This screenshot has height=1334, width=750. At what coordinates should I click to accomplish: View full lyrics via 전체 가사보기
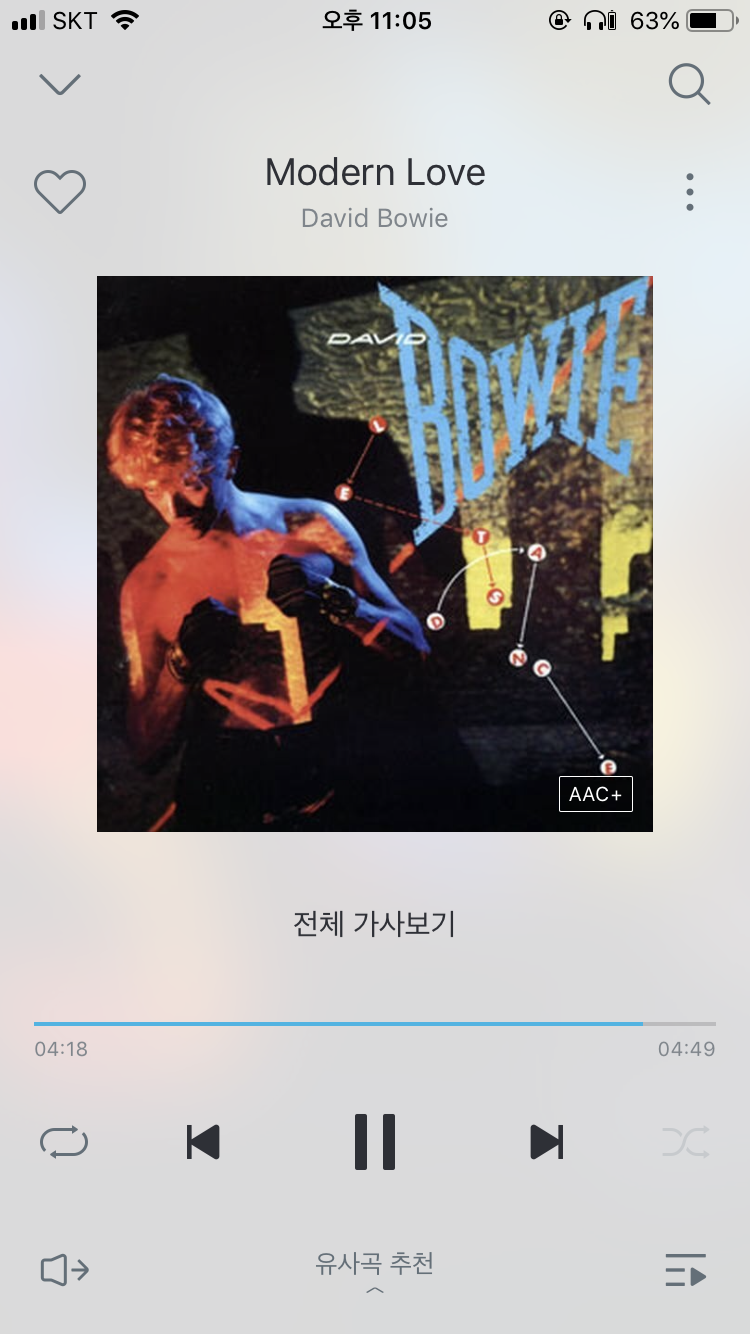pyautogui.click(x=374, y=925)
